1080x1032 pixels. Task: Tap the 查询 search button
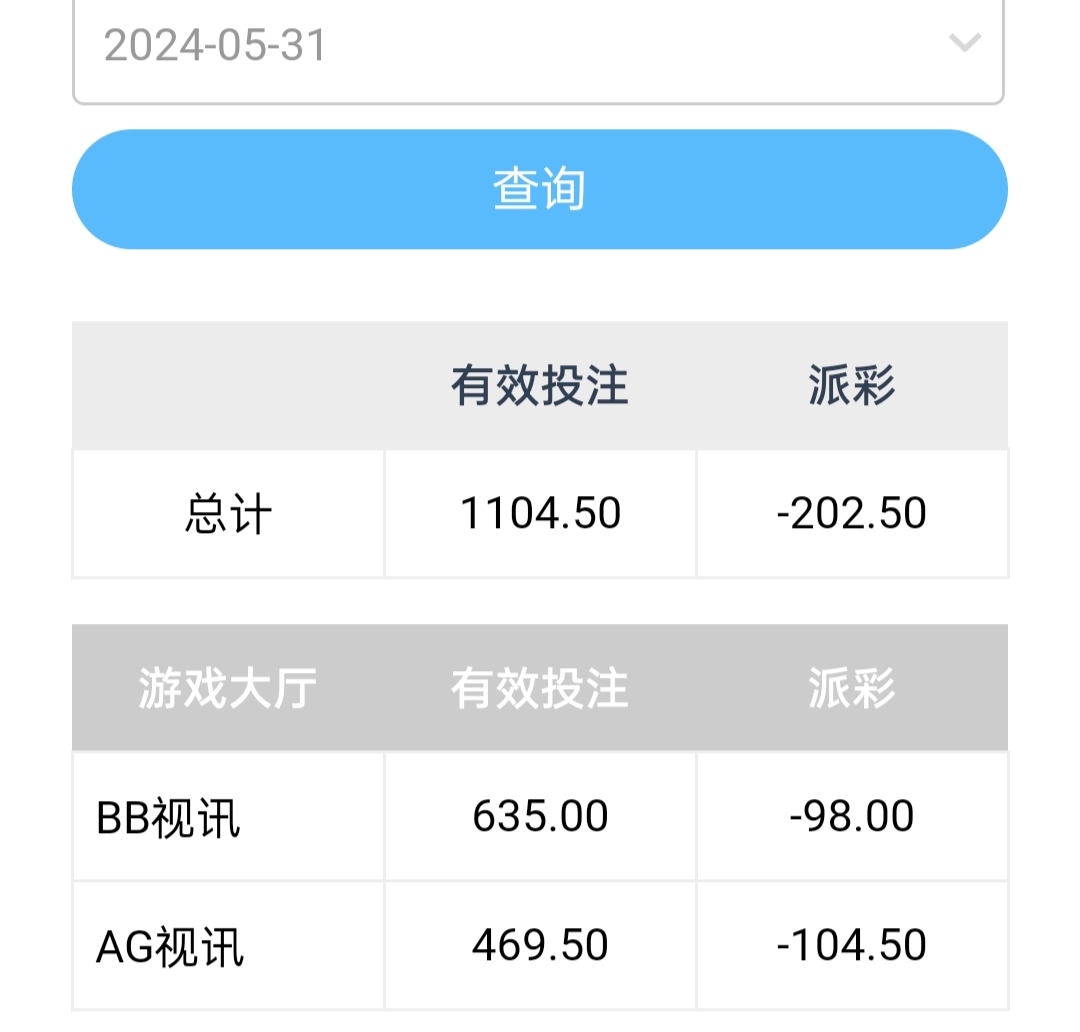pos(539,189)
